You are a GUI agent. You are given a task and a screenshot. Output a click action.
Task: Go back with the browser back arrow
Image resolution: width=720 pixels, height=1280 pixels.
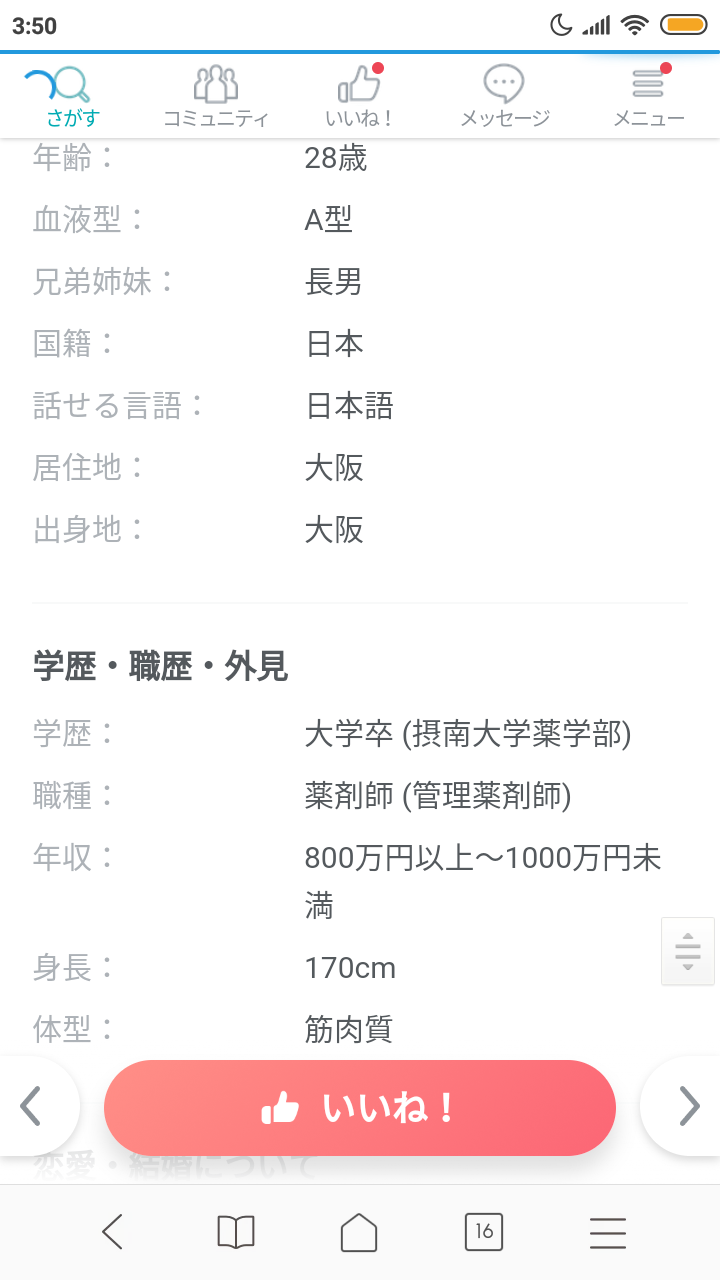[112, 1232]
